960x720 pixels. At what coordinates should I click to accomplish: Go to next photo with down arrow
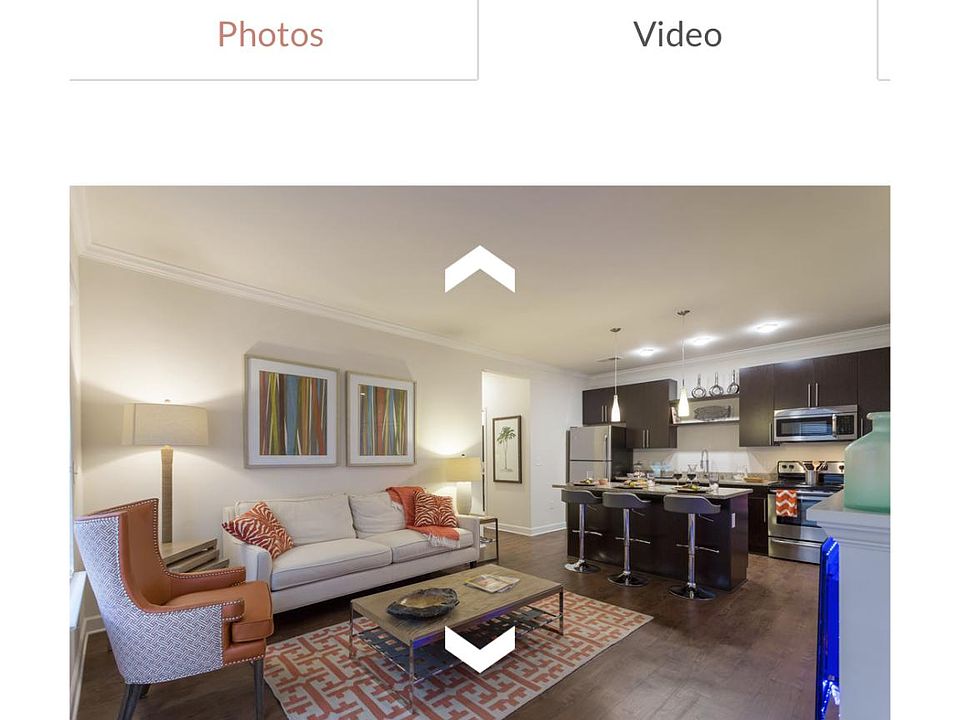tap(480, 648)
